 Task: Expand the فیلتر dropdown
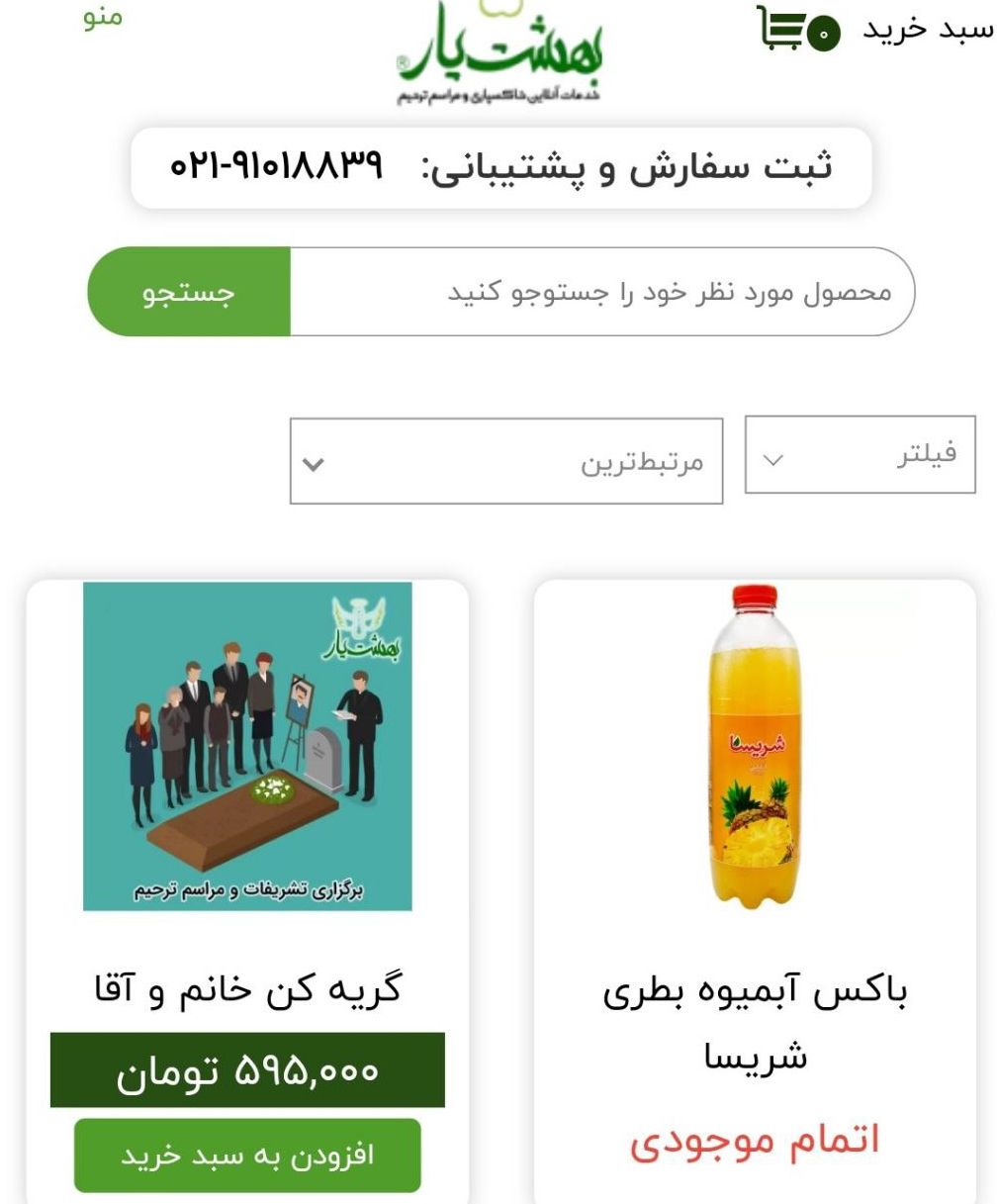(859, 455)
